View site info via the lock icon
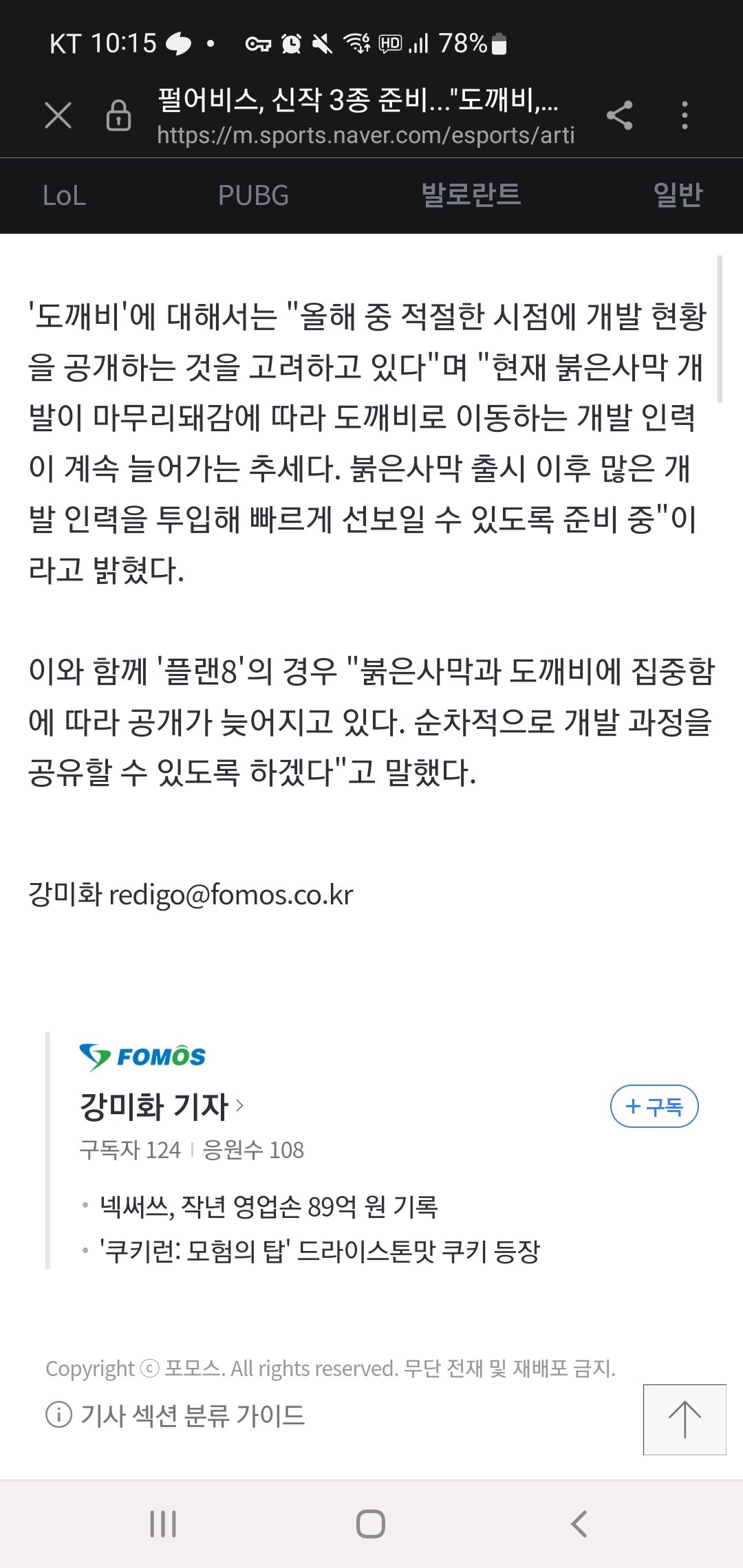 tap(118, 115)
